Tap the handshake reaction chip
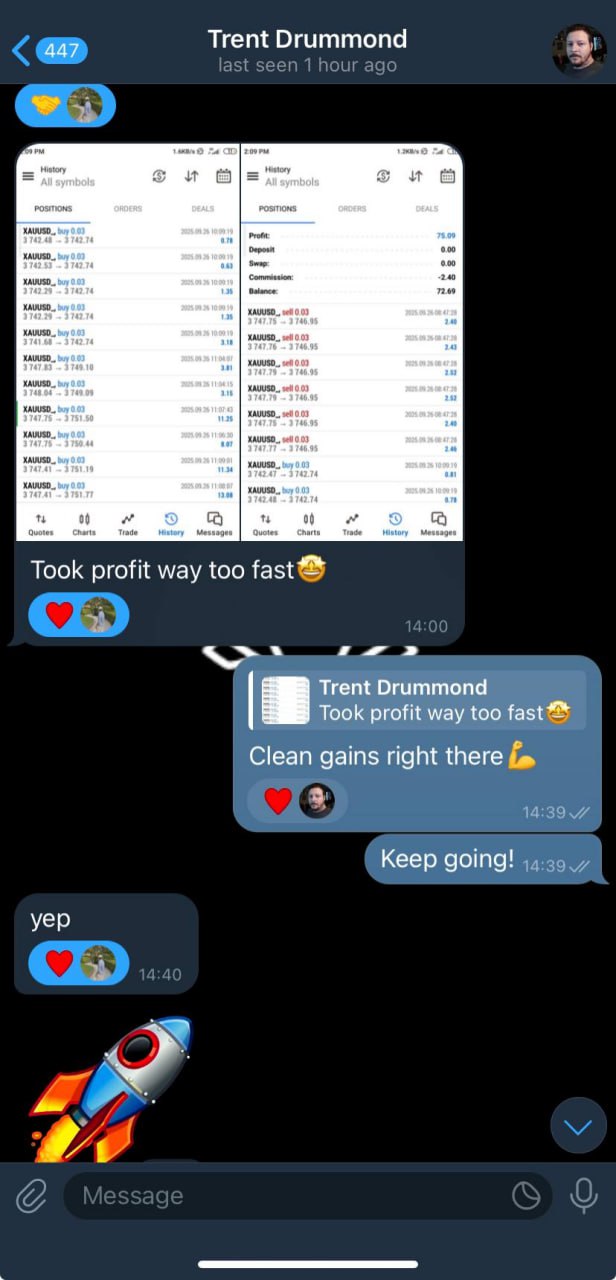This screenshot has width=616, height=1280. pos(66,104)
